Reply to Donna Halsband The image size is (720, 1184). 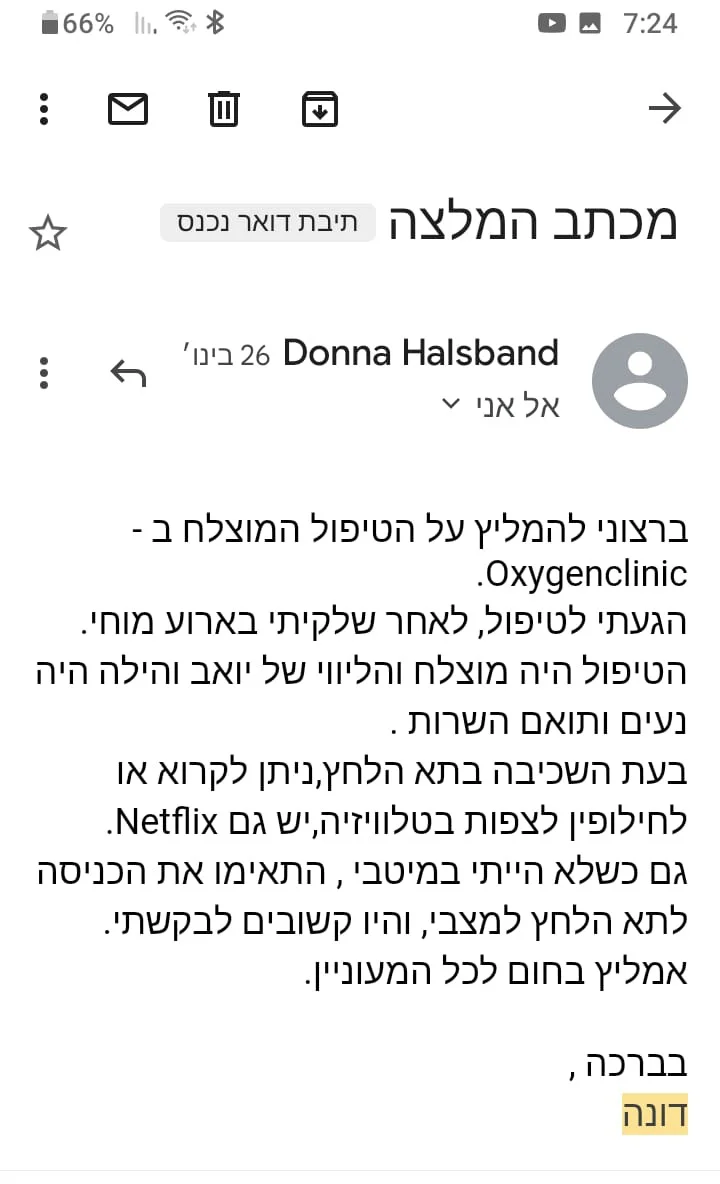pos(128,373)
